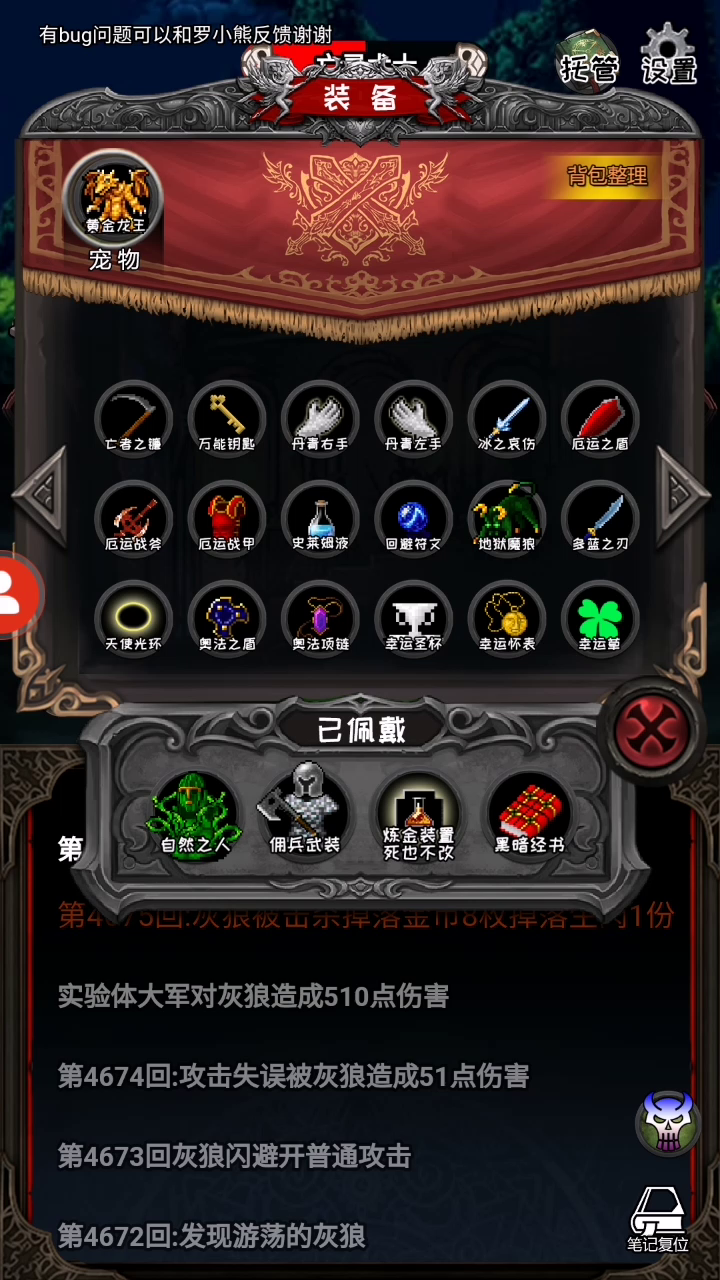Select the 天使光环 halo item
720x1280 pixels.
(133, 620)
